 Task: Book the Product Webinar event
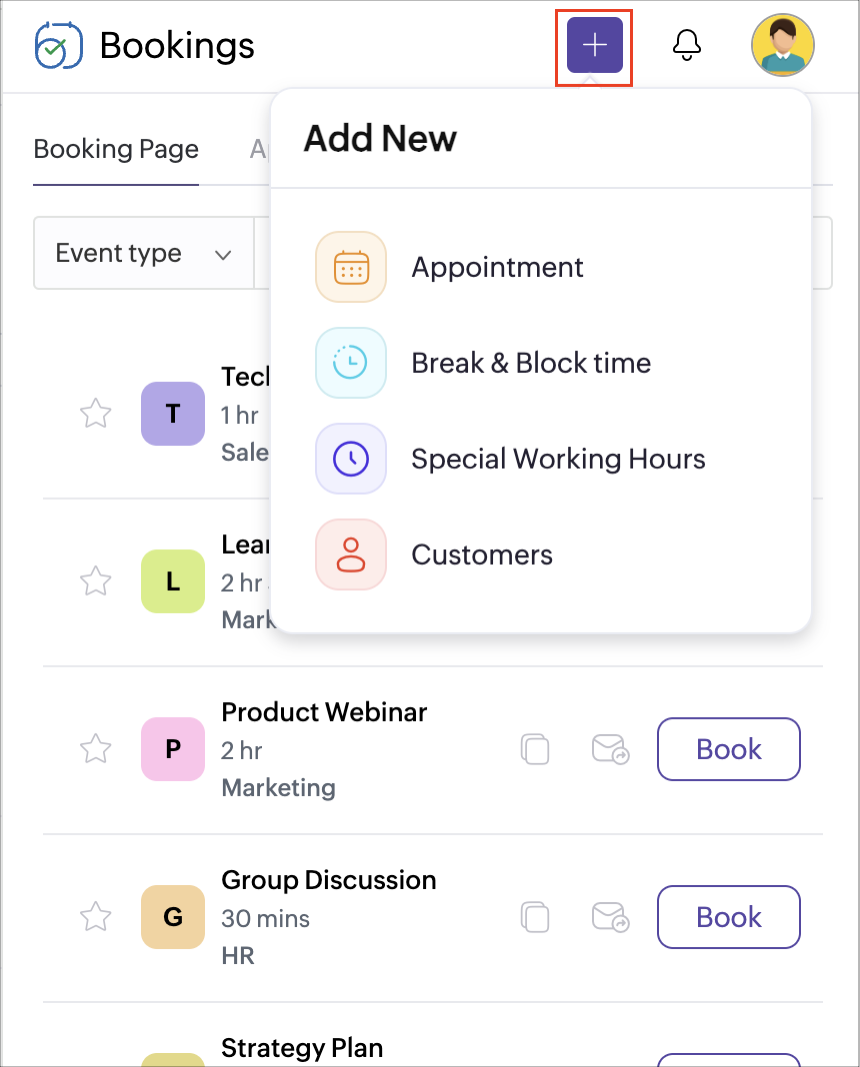coord(728,749)
